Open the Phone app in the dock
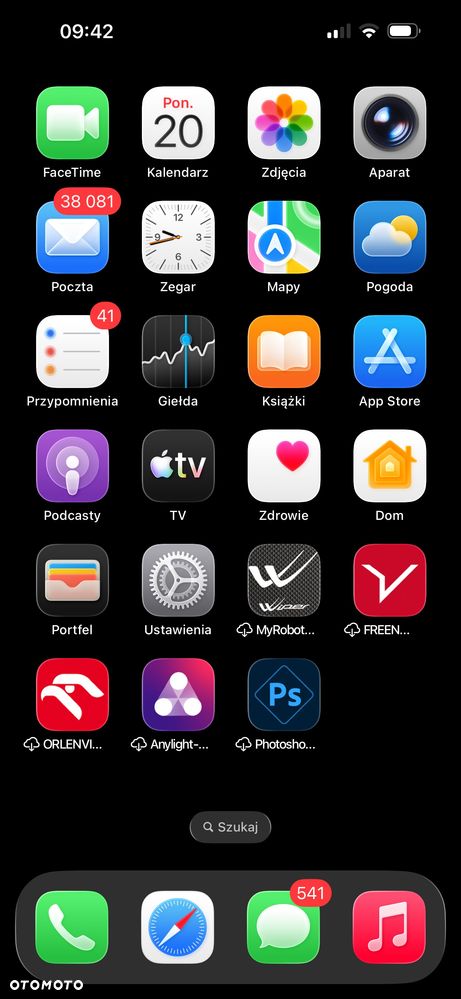 click(x=72, y=928)
